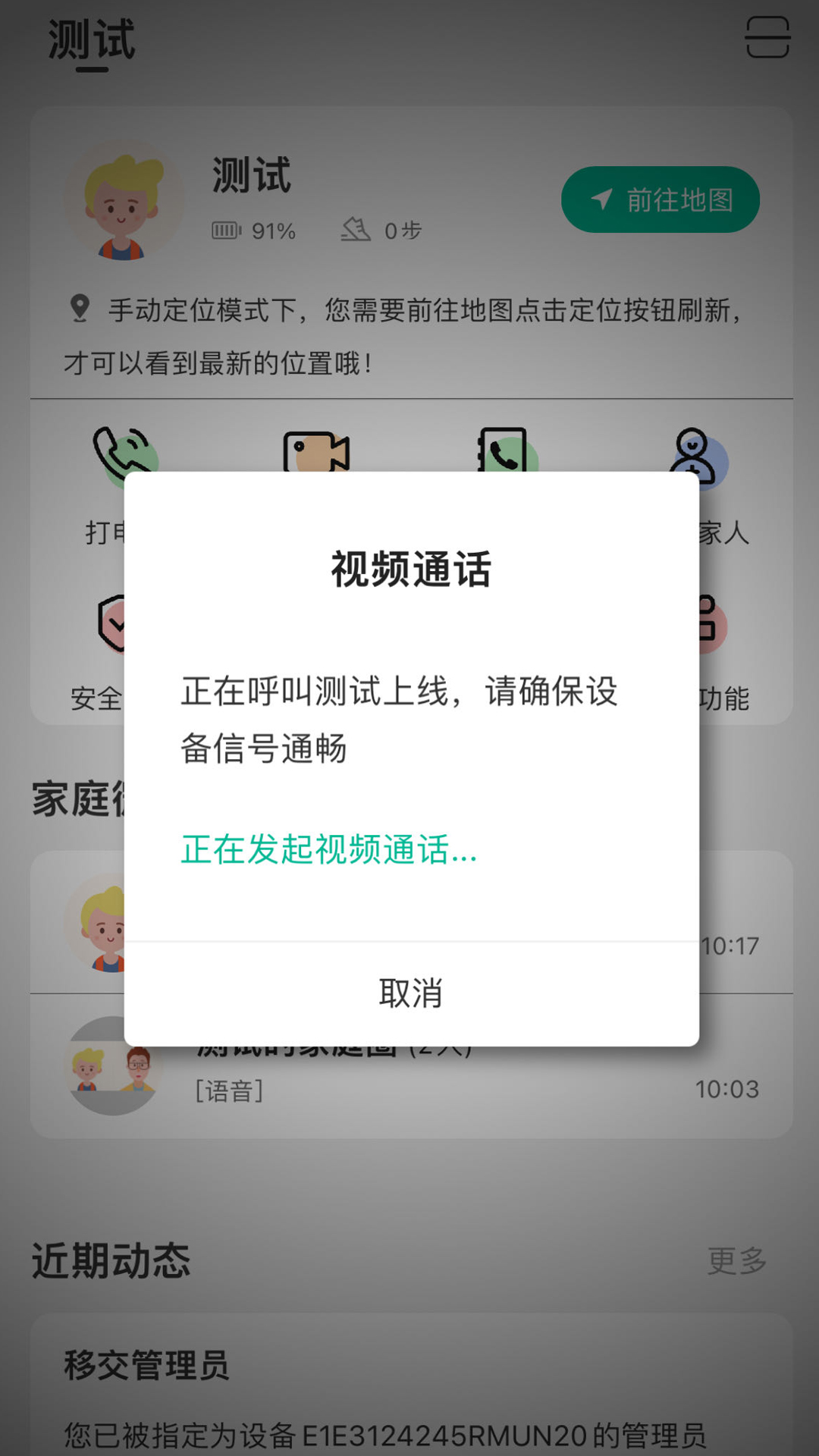Cancel the video call dialog
The height and width of the screenshot is (1456, 819).
click(x=410, y=993)
